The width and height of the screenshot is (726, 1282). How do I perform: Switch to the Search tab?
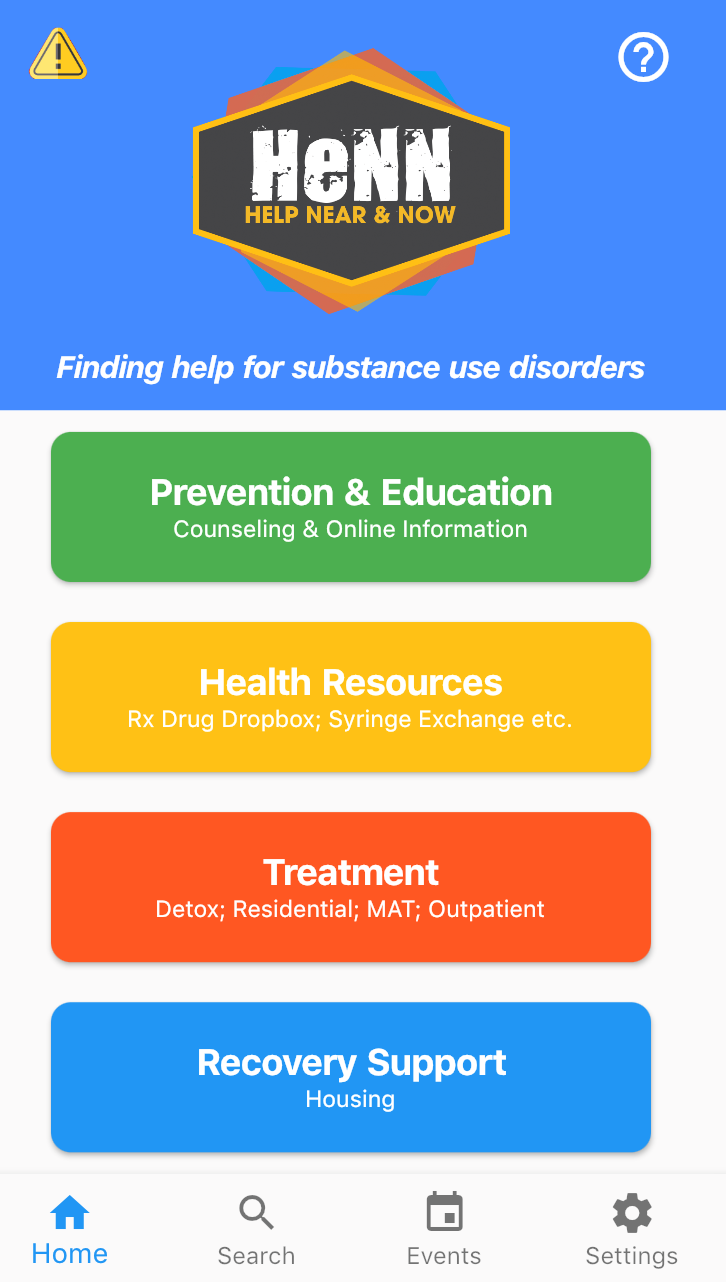[256, 1230]
